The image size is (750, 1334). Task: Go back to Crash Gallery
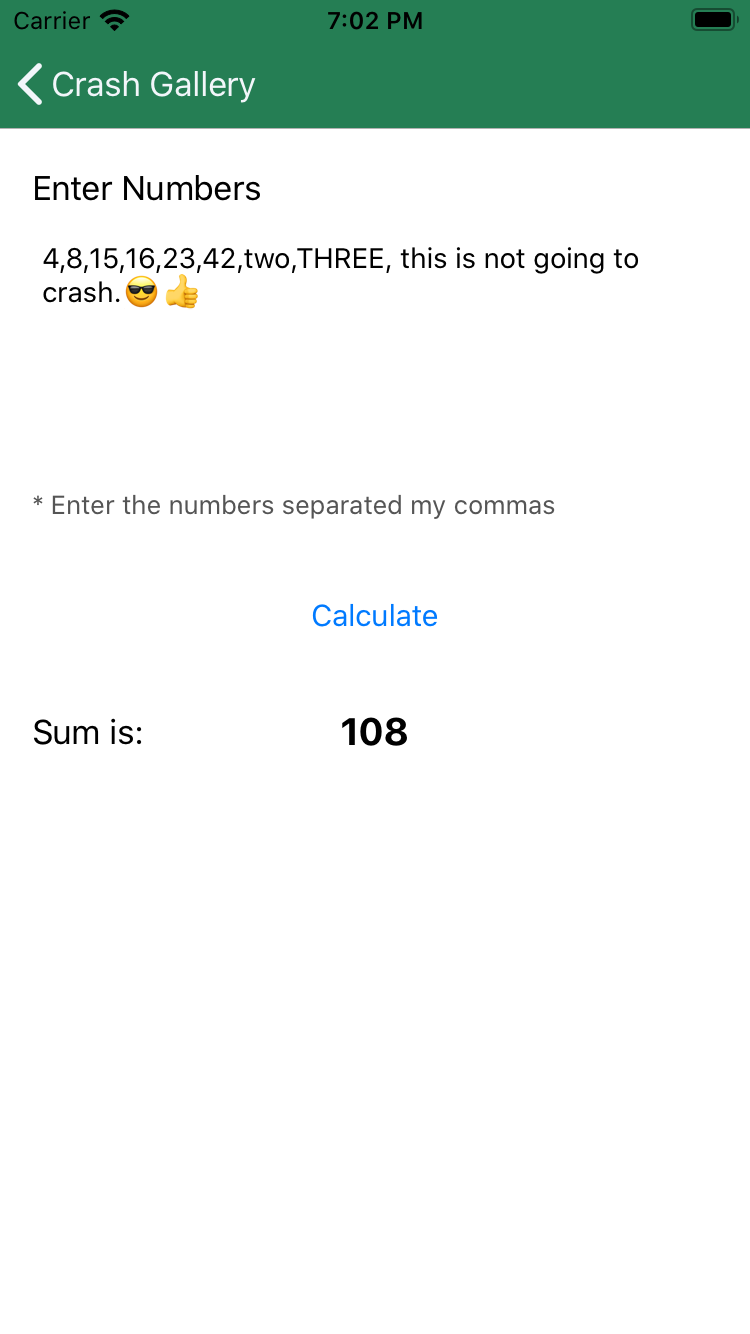pos(135,85)
